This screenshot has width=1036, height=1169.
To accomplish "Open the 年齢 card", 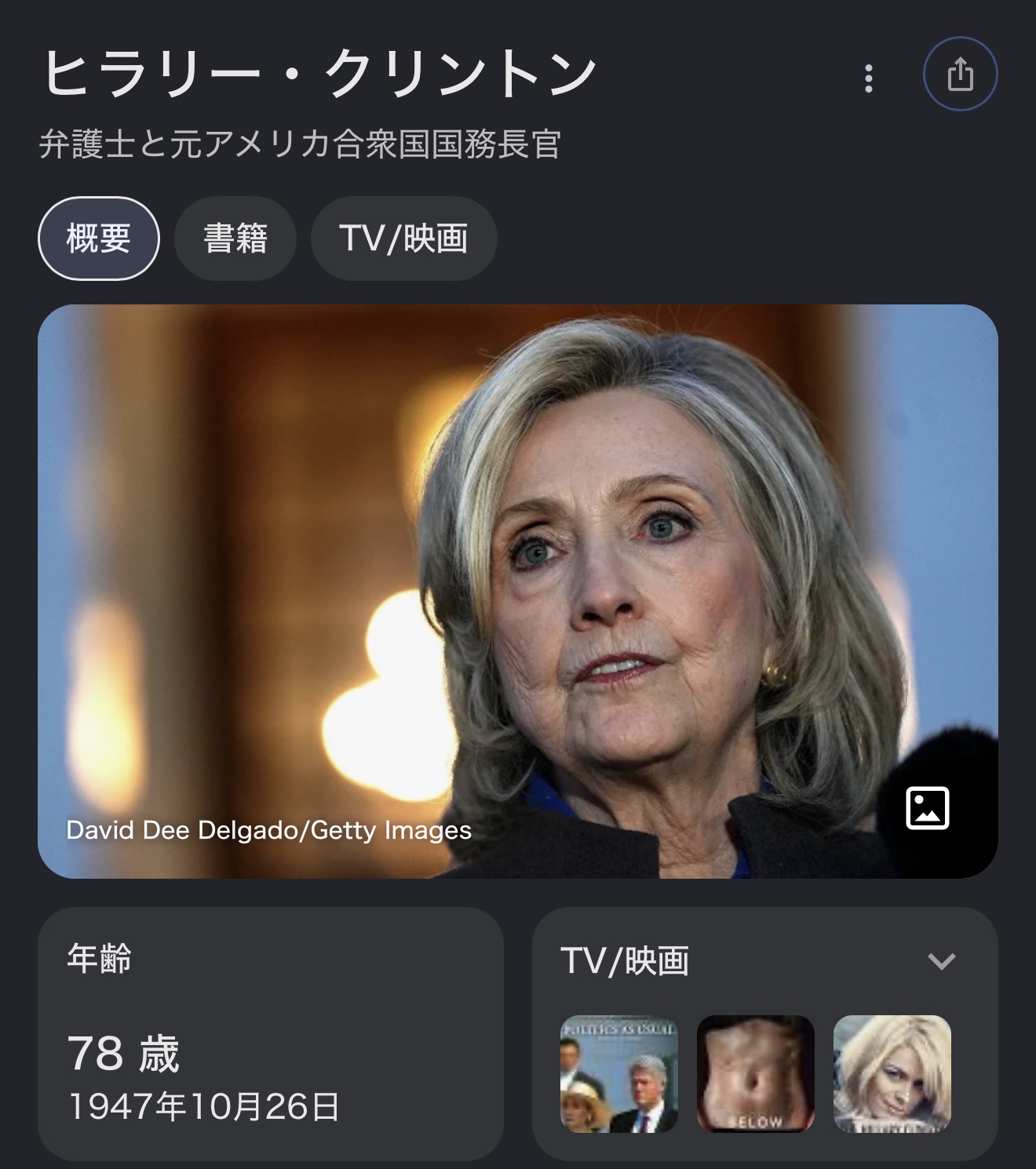I will click(x=271, y=1032).
